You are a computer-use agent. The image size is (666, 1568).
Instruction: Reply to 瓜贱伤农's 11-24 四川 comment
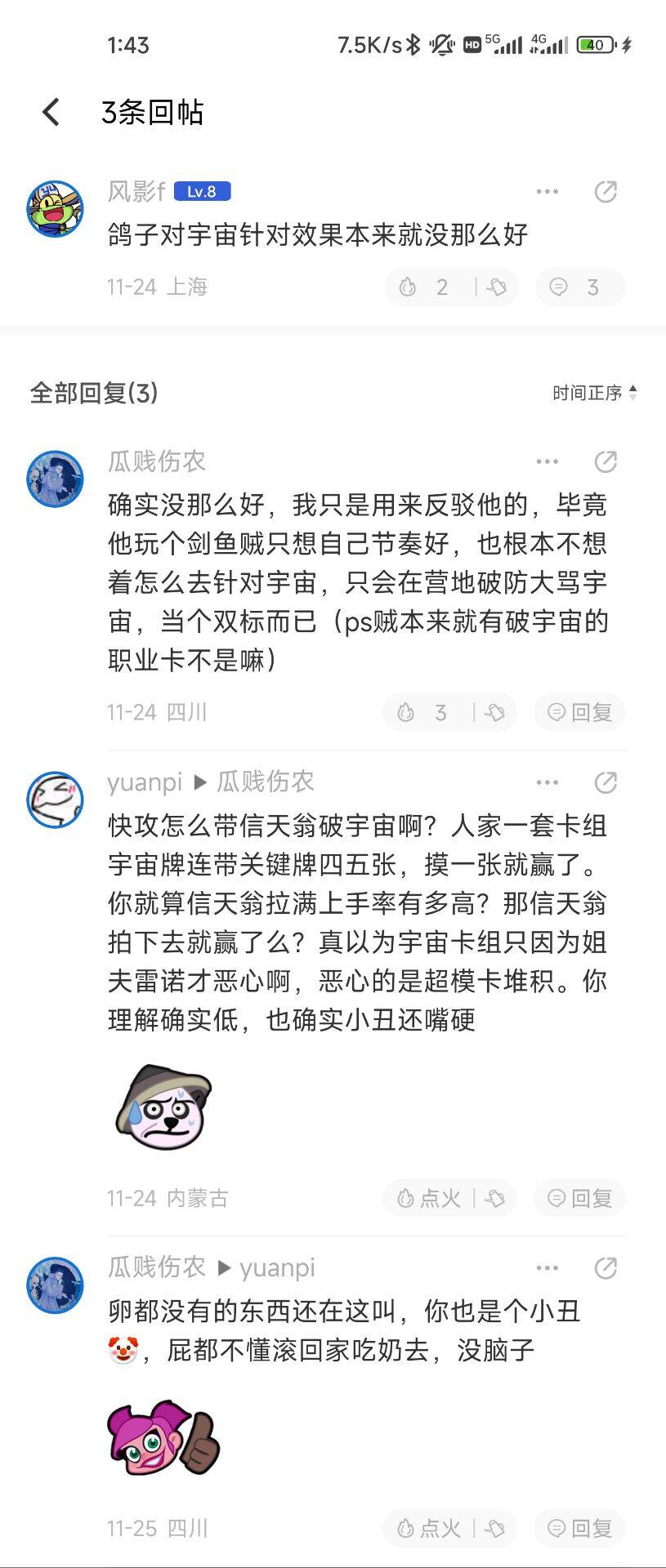(x=580, y=713)
